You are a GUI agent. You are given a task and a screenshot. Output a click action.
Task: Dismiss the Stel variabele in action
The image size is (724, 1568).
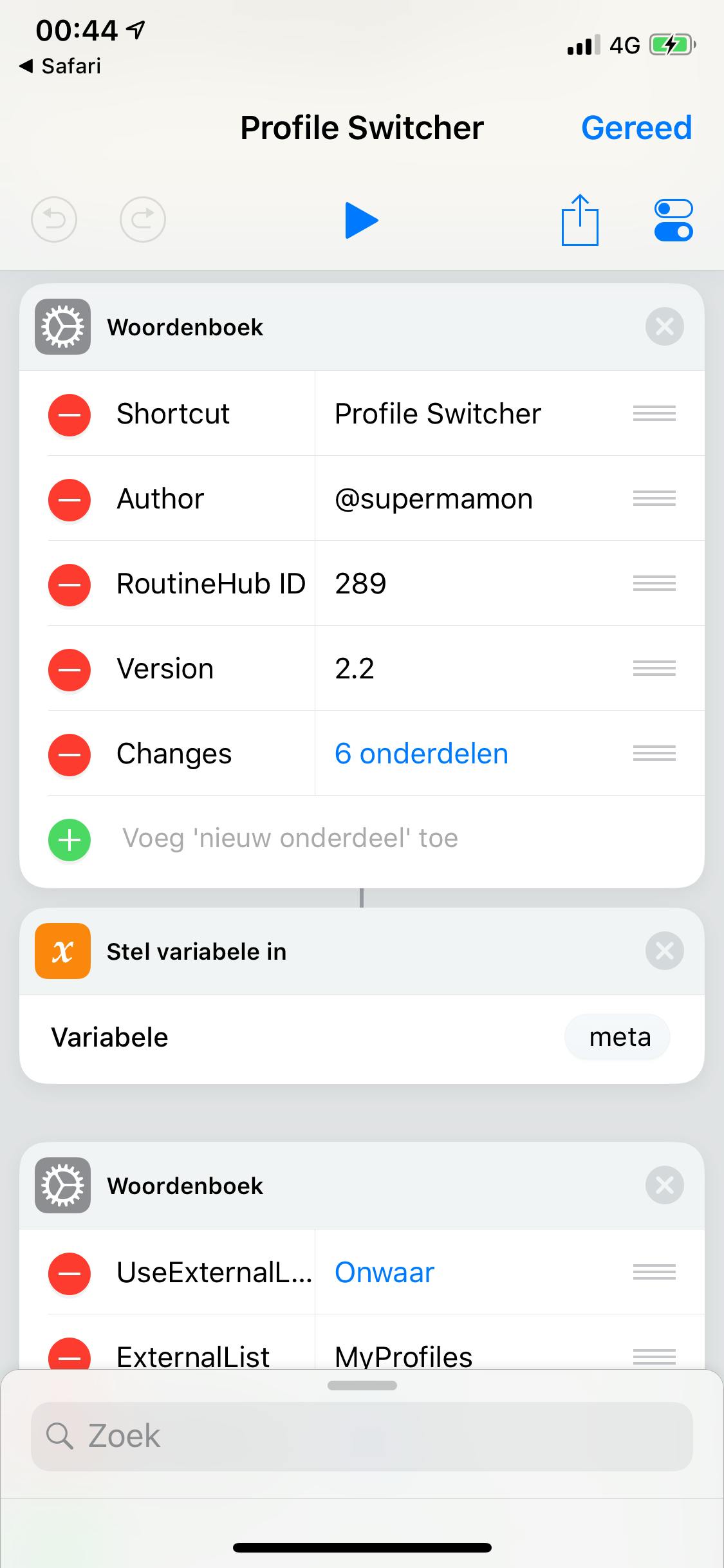pyautogui.click(x=664, y=951)
